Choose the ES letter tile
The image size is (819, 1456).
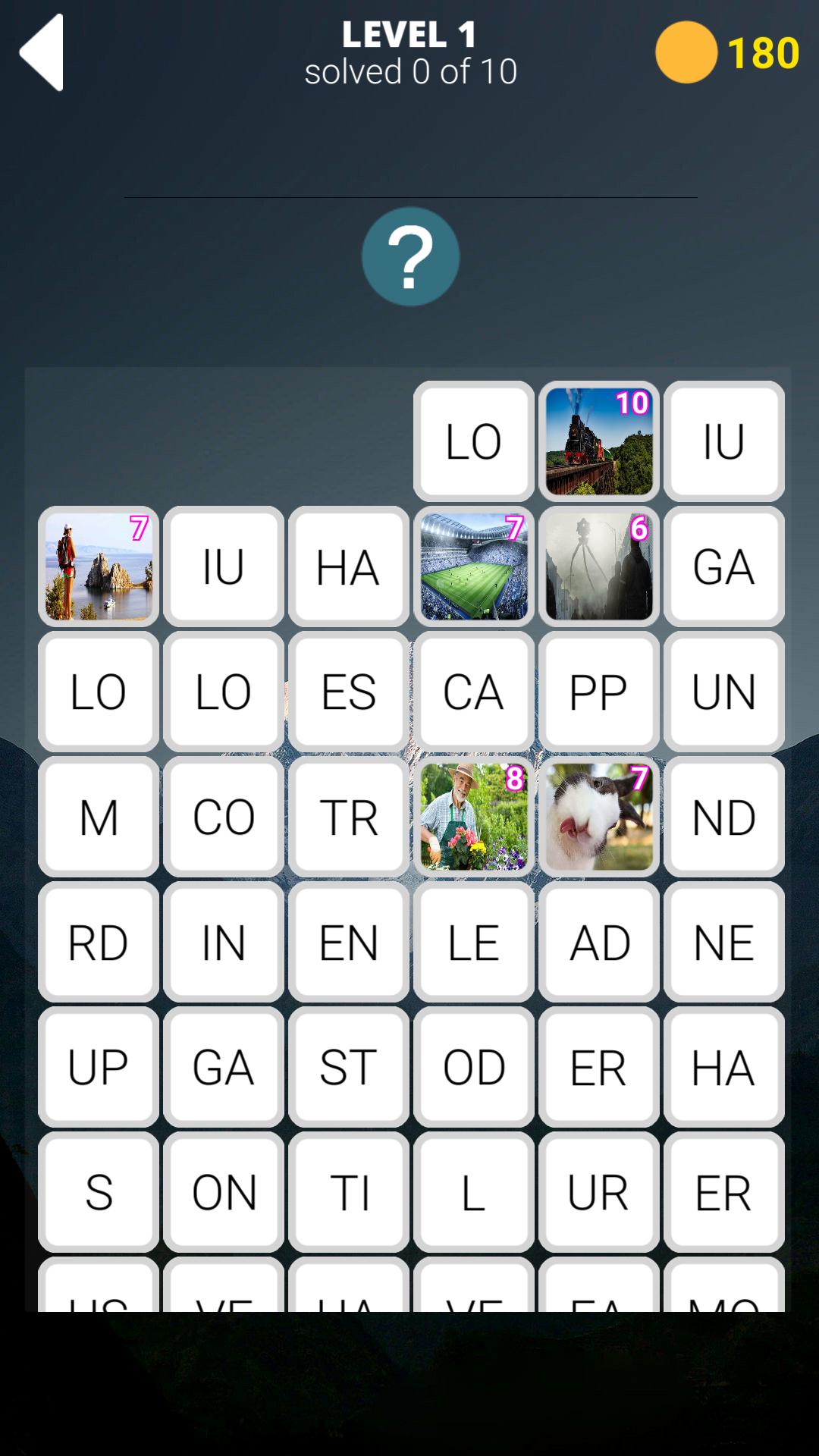click(x=349, y=692)
